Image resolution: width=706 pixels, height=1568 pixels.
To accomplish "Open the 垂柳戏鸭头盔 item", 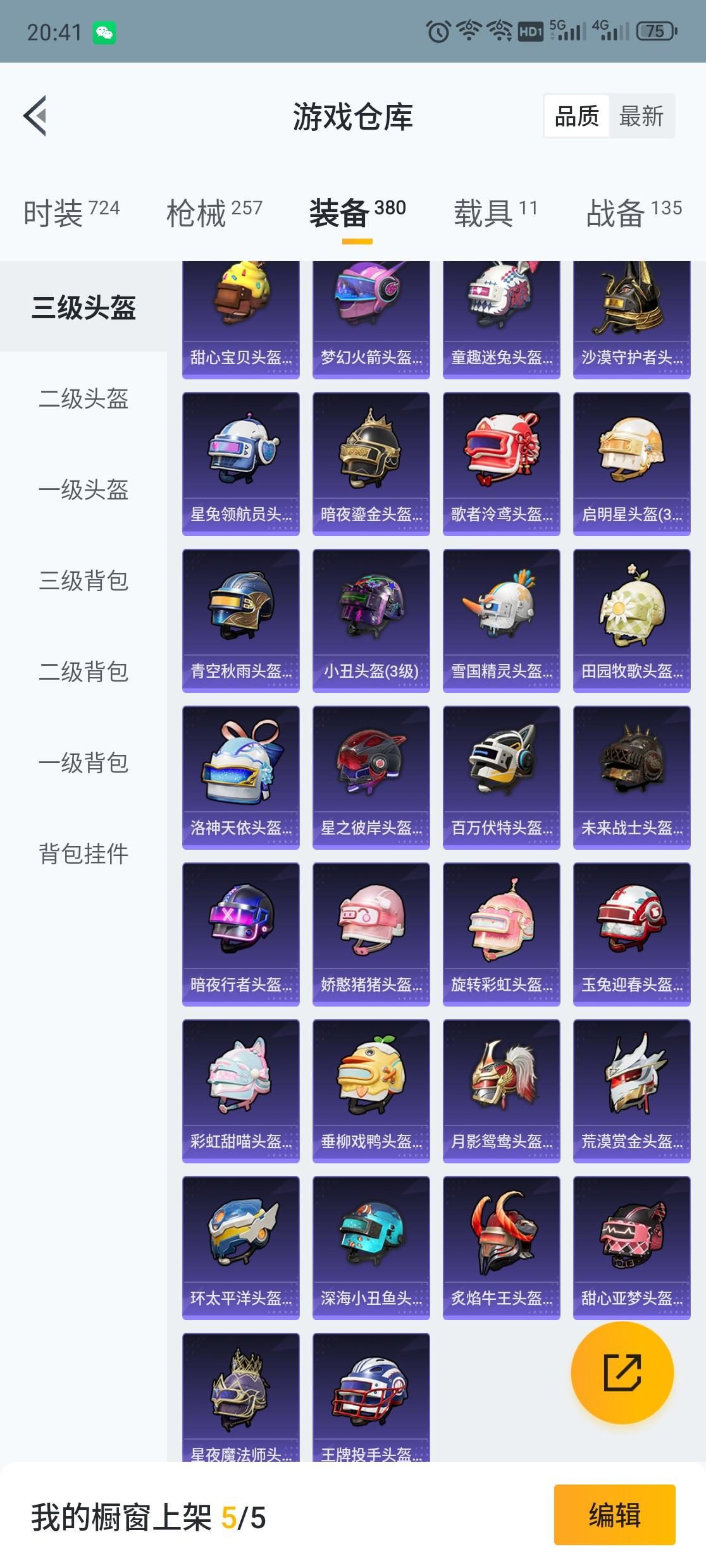I will [x=371, y=1091].
